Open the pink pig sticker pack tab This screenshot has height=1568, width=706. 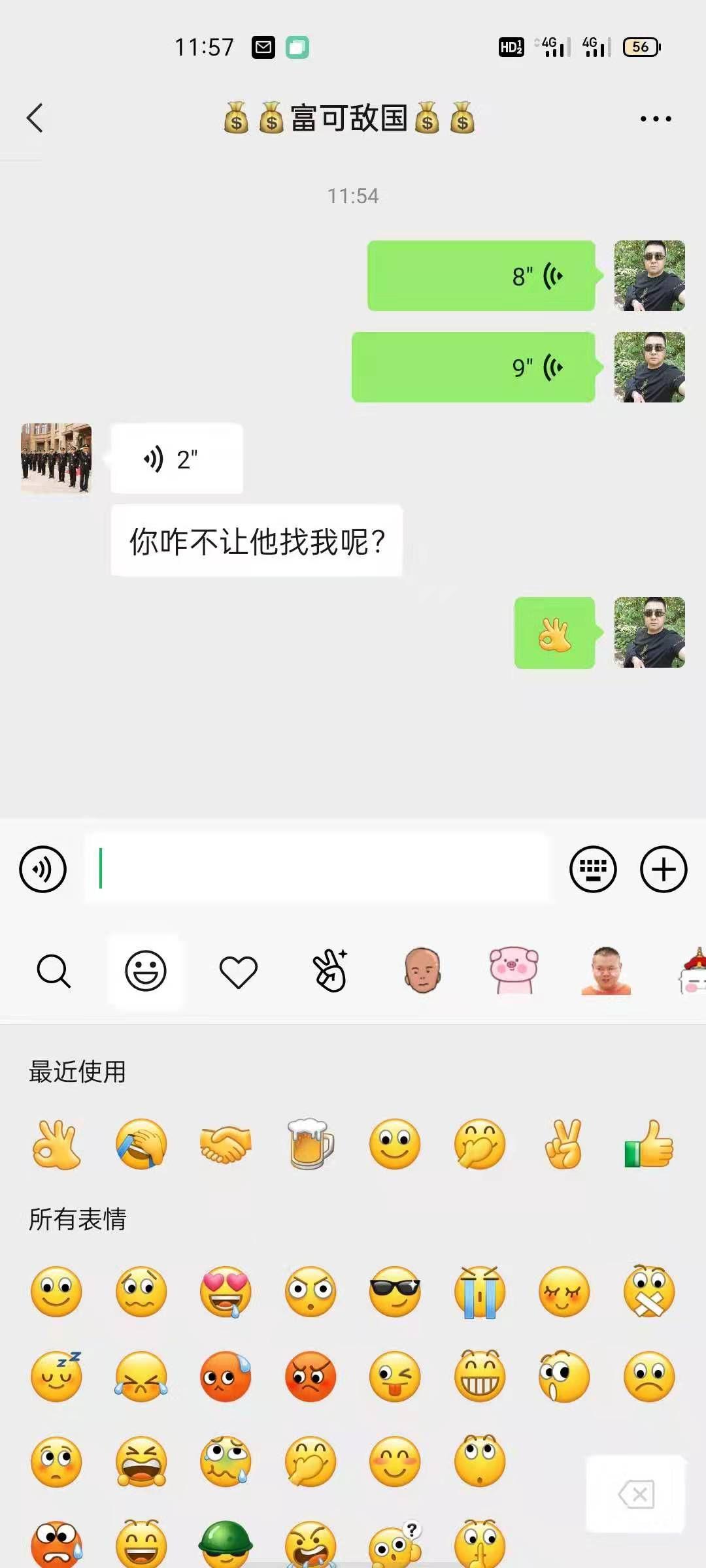(514, 970)
